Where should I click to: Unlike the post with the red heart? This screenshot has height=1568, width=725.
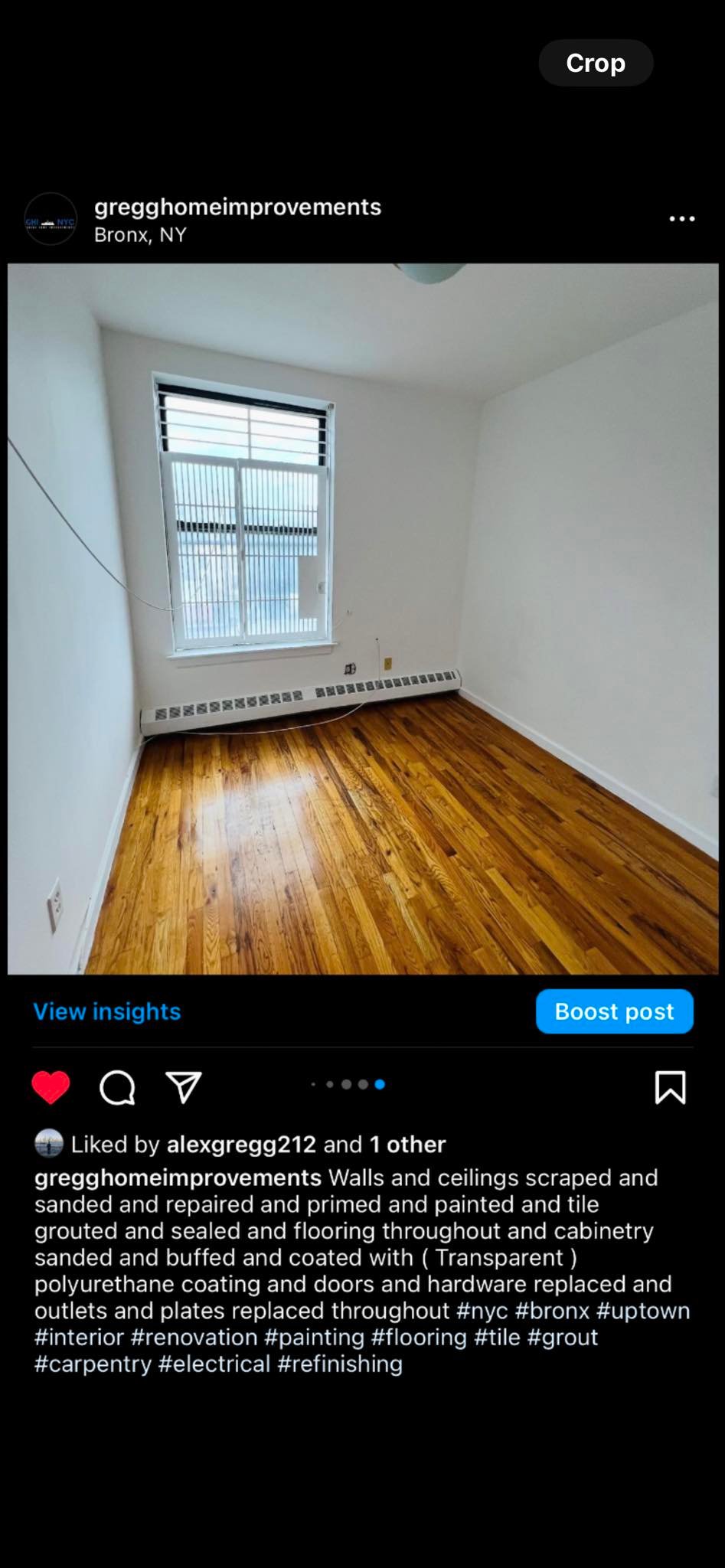pyautogui.click(x=51, y=1087)
